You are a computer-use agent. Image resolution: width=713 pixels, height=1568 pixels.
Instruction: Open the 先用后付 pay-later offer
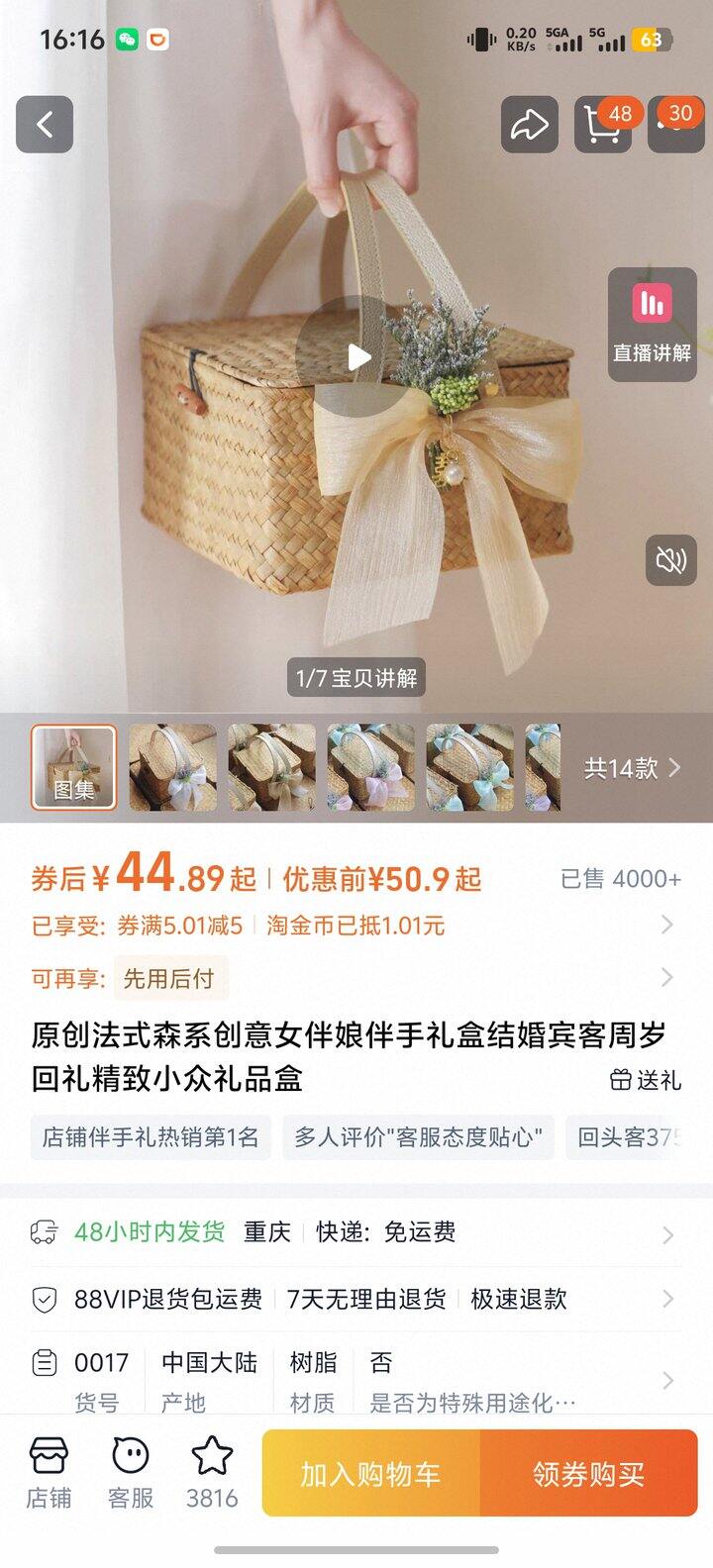tap(168, 979)
